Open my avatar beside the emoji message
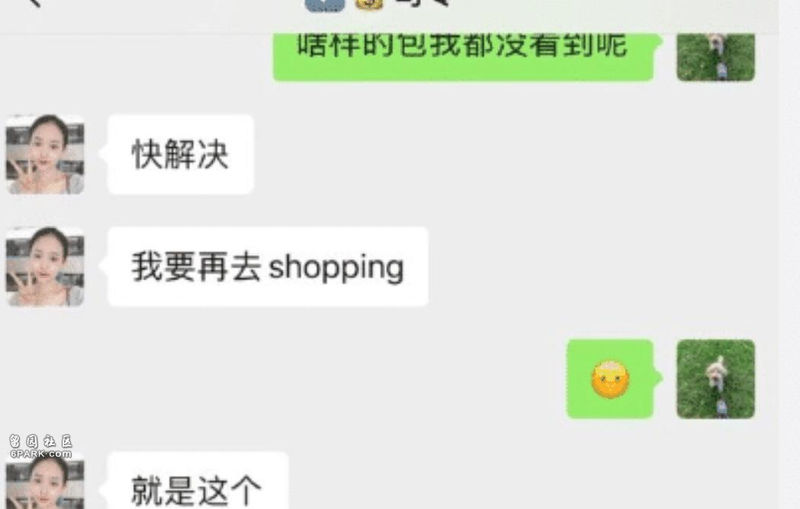The height and width of the screenshot is (509, 800). click(x=715, y=379)
